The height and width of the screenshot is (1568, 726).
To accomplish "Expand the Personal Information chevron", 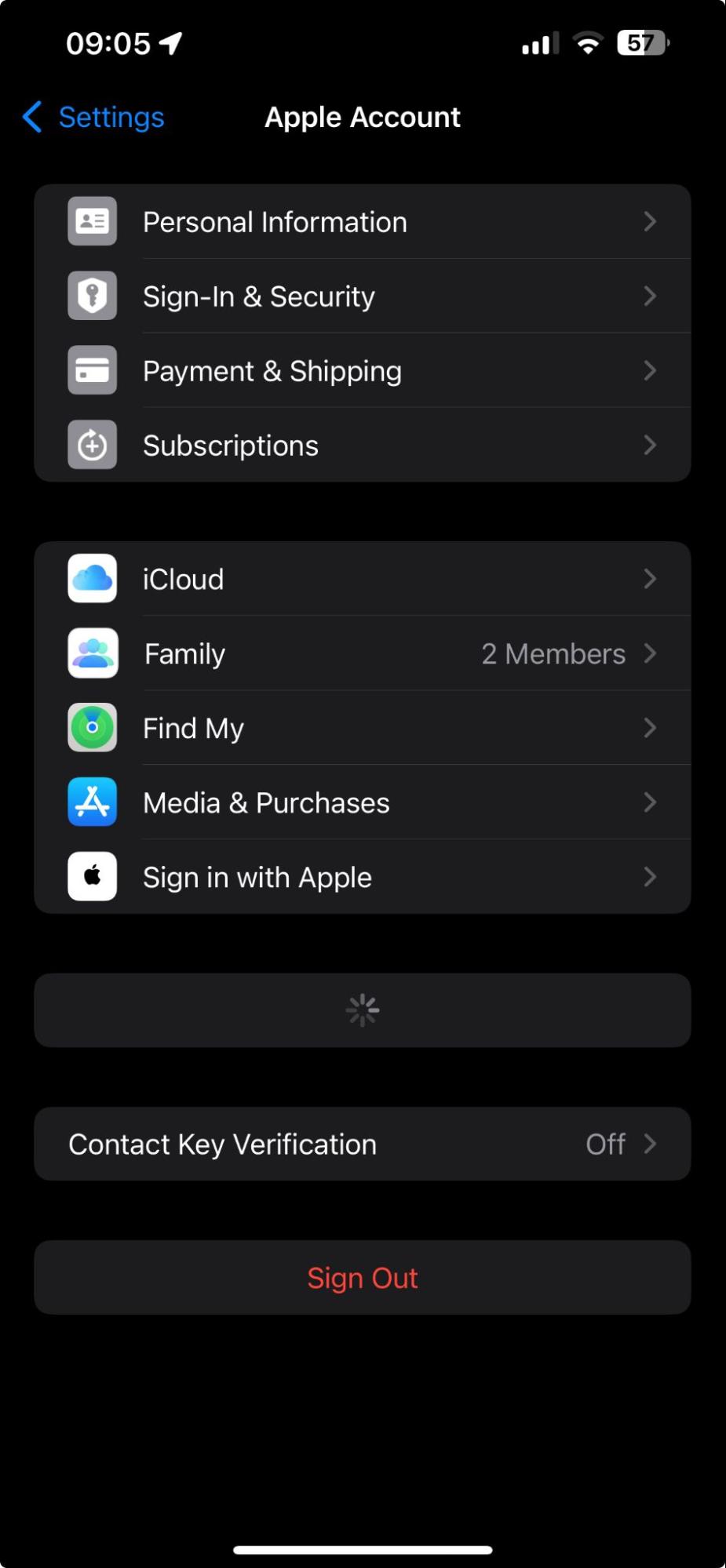I will coord(651,221).
